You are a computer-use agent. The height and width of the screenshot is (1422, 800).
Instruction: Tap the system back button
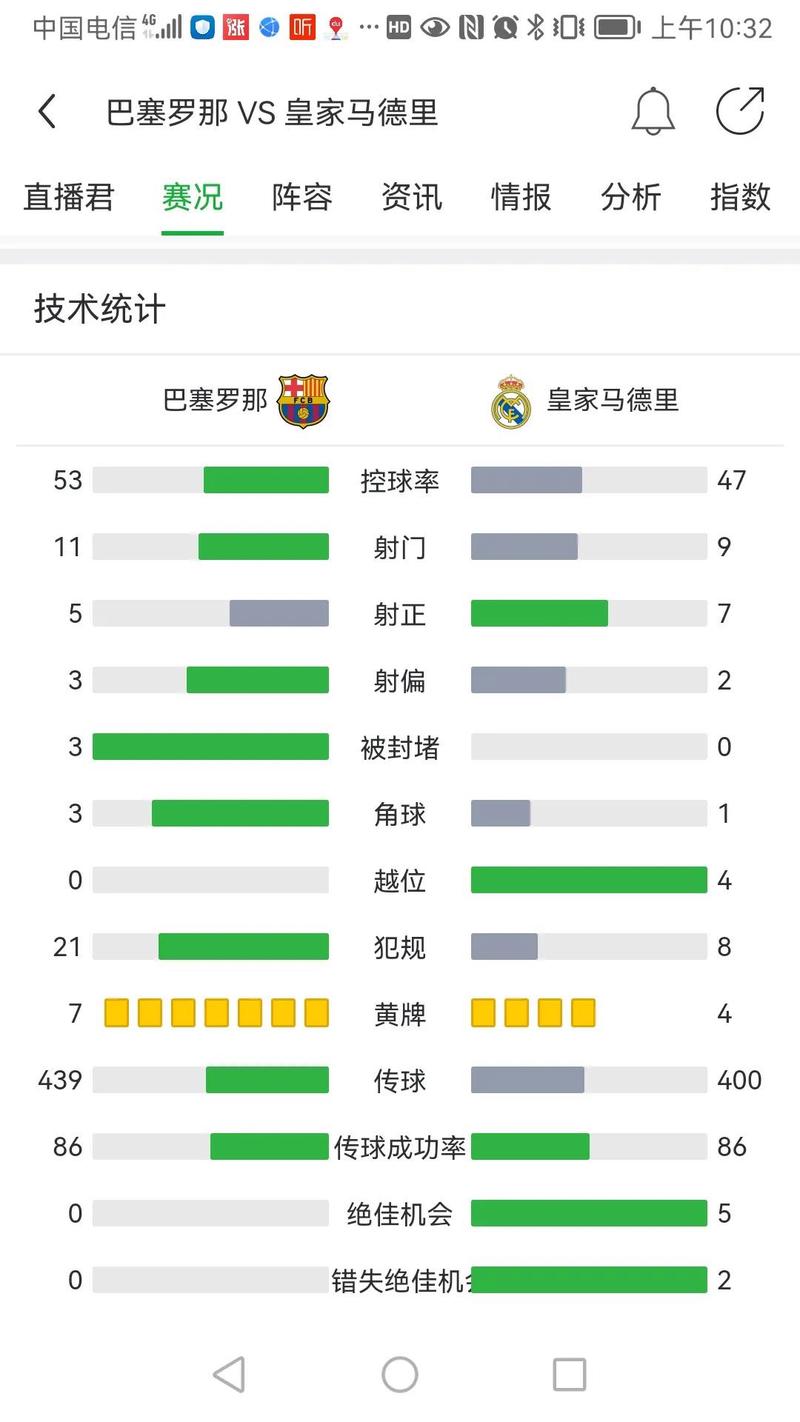[x=230, y=1374]
